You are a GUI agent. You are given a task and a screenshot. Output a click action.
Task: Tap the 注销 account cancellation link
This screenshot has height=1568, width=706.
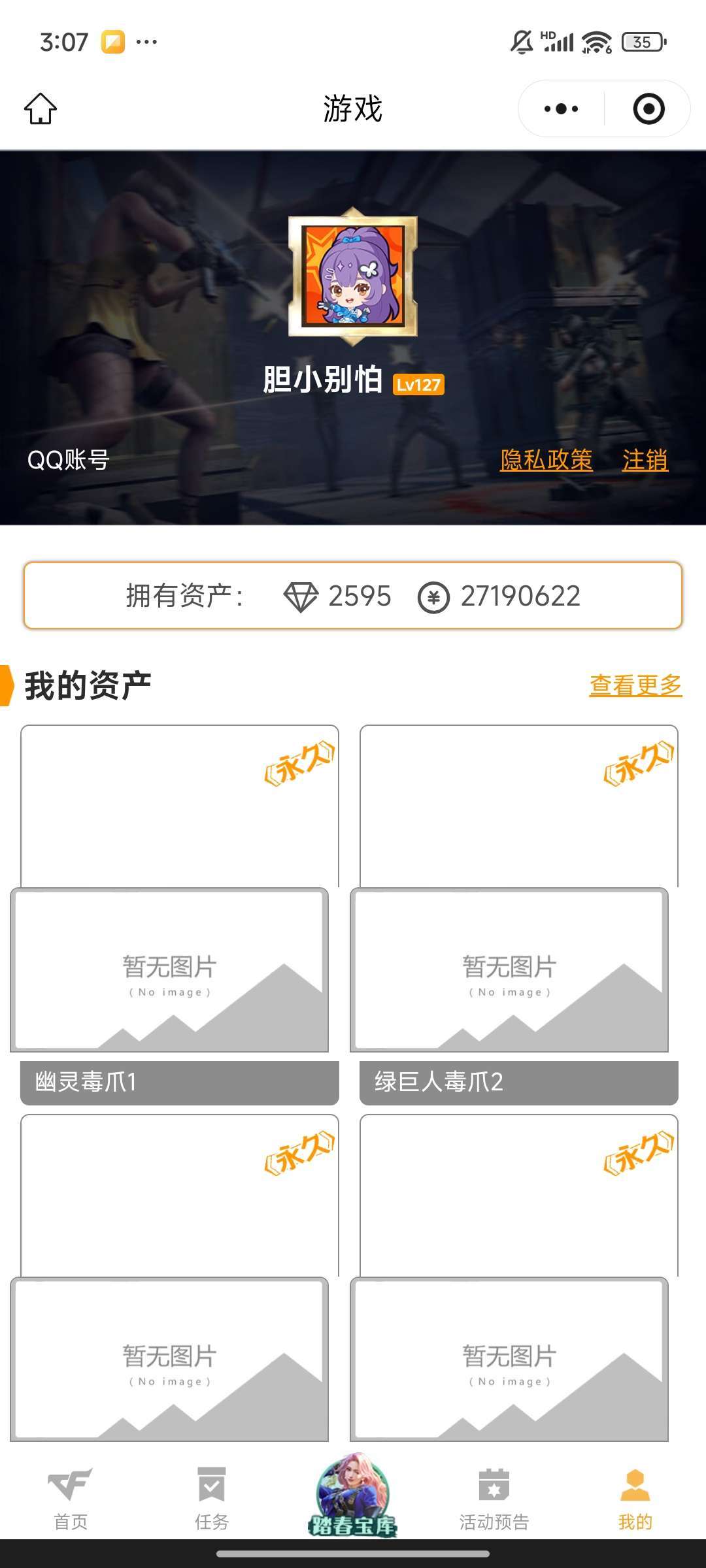(645, 460)
